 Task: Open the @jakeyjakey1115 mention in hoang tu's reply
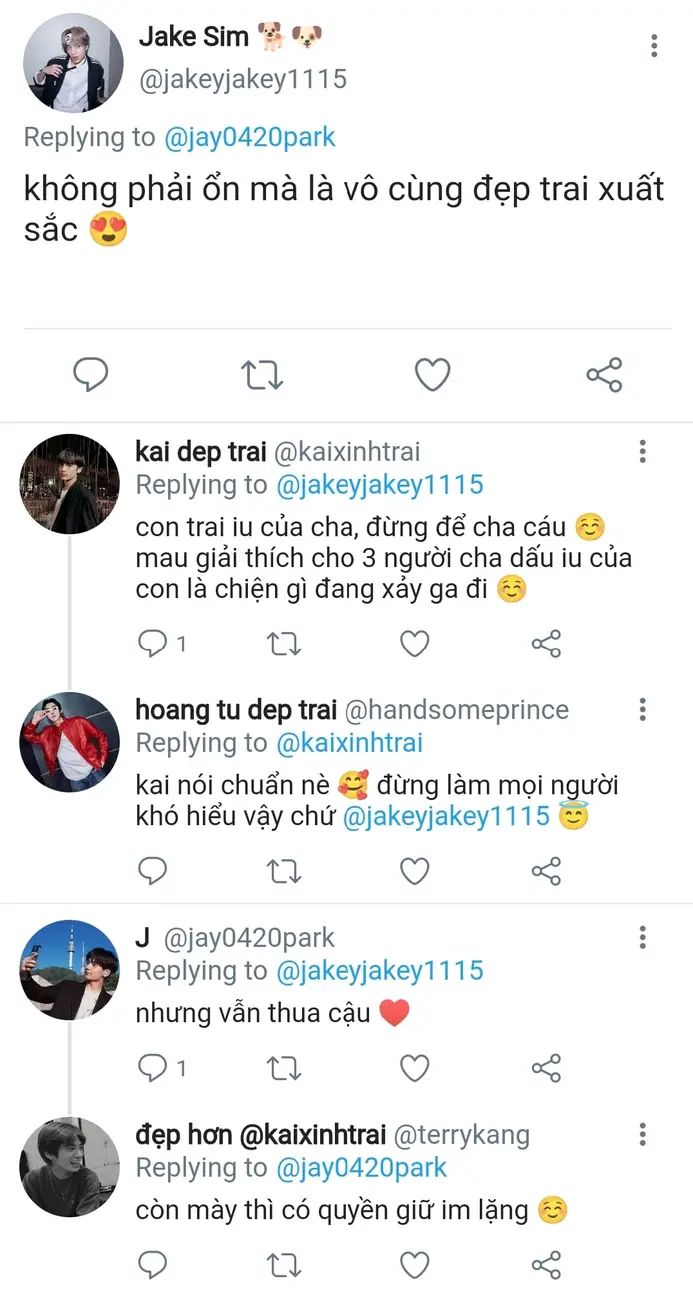(x=447, y=816)
